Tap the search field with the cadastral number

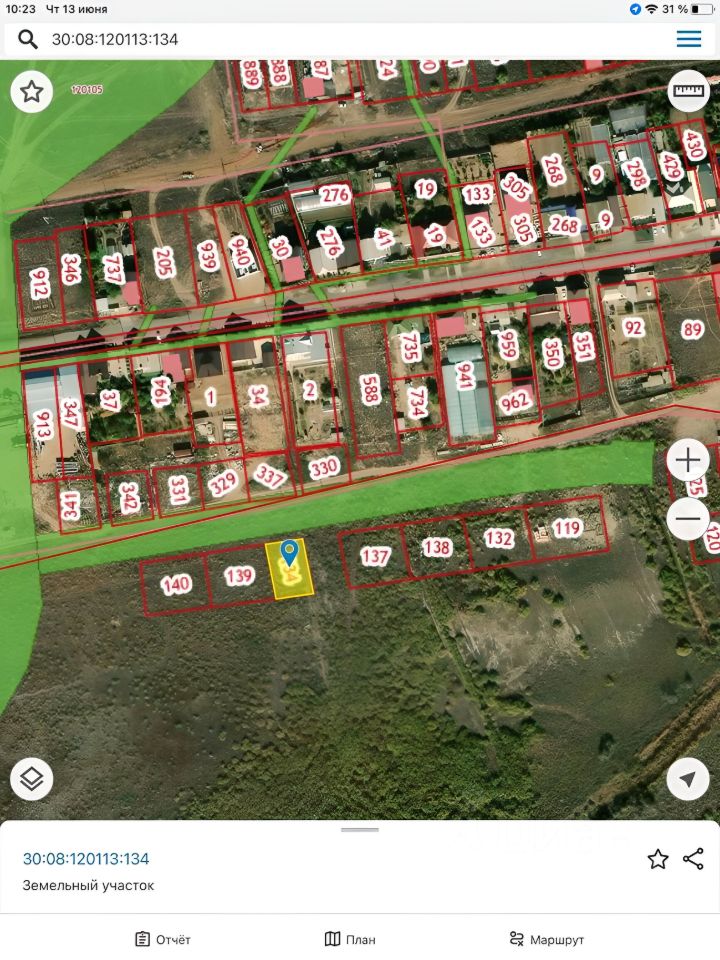(x=340, y=40)
